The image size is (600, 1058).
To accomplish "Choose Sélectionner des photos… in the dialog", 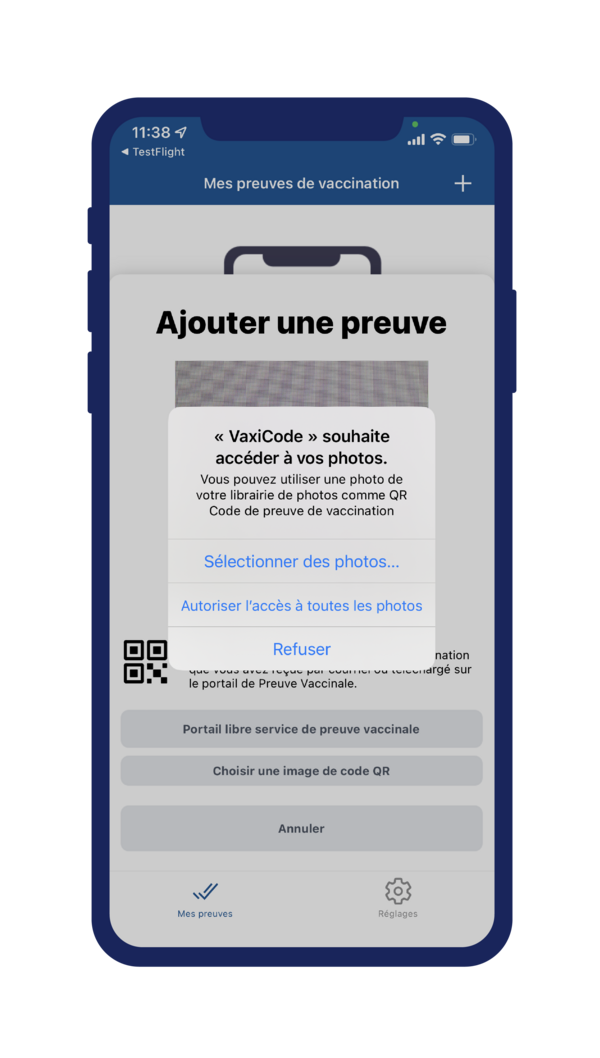I will coord(301,561).
